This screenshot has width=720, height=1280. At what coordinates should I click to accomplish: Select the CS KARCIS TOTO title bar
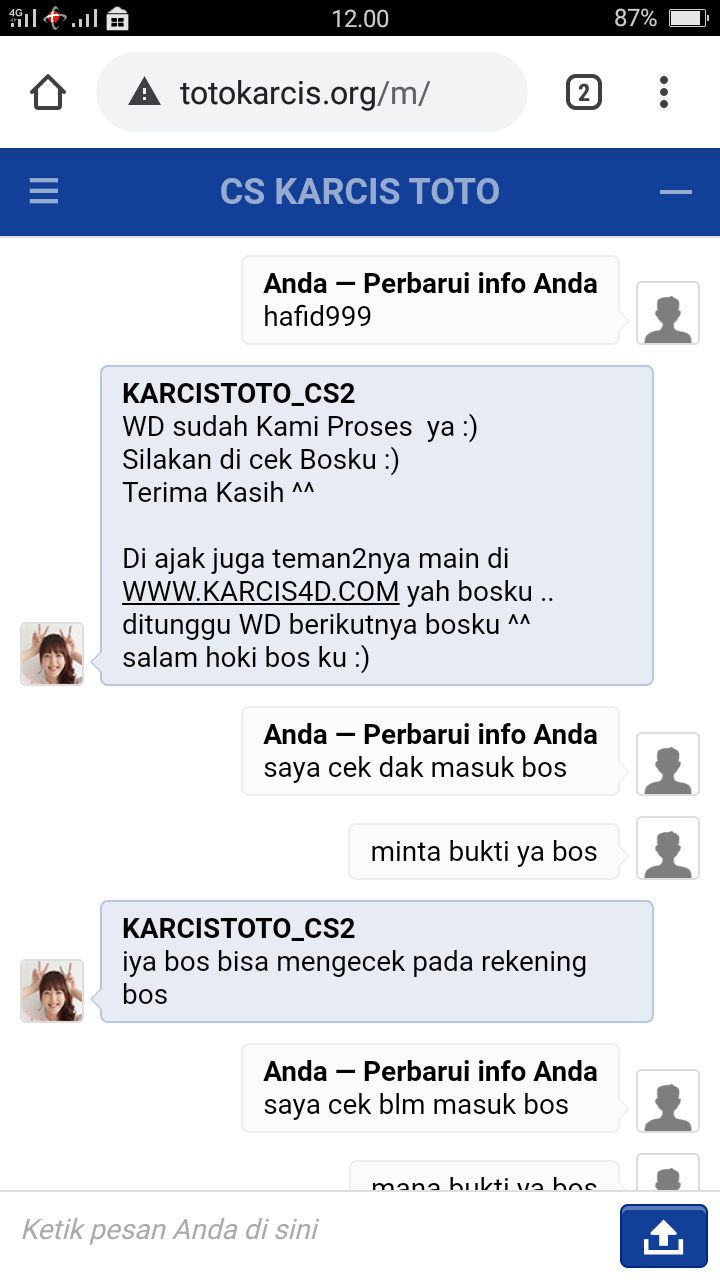click(359, 192)
